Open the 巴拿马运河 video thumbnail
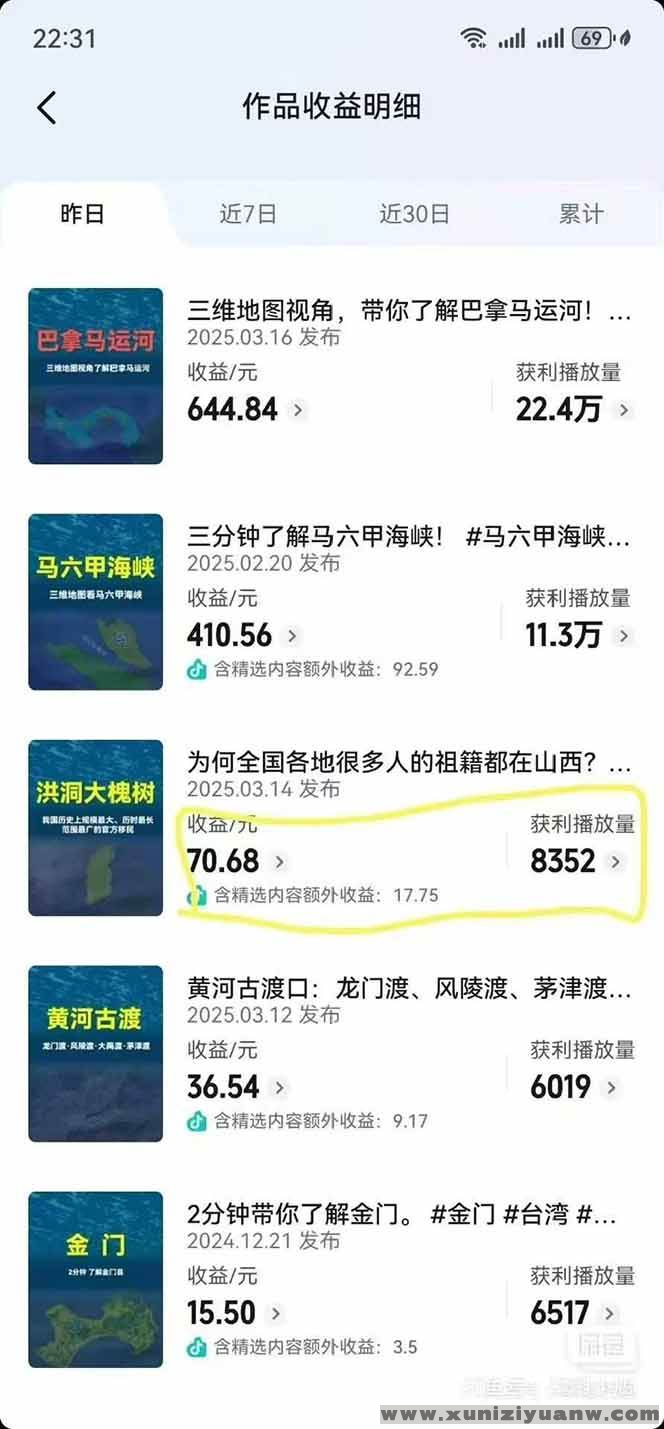This screenshot has width=664, height=1429. click(x=95, y=376)
